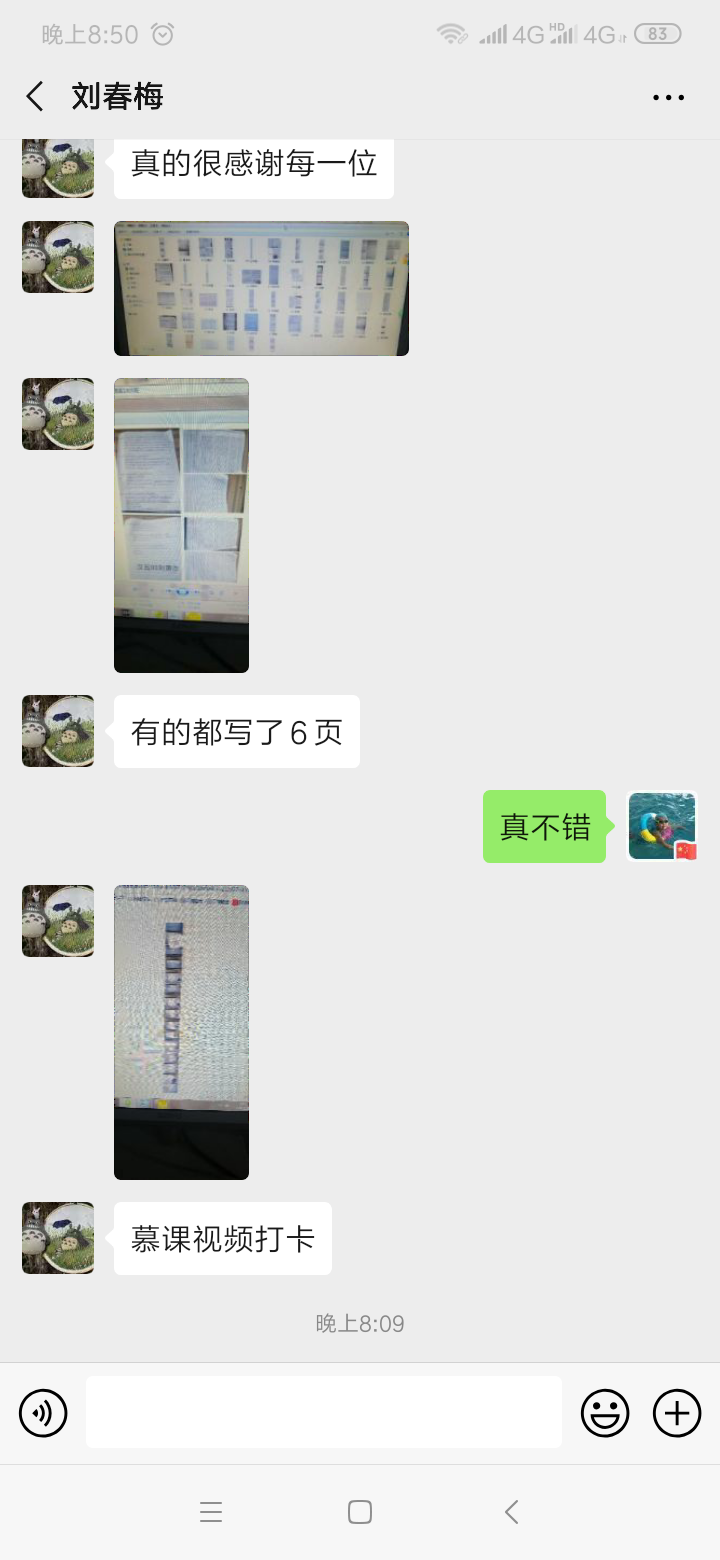Go back from the 刘春梅 chat

pos(35,97)
